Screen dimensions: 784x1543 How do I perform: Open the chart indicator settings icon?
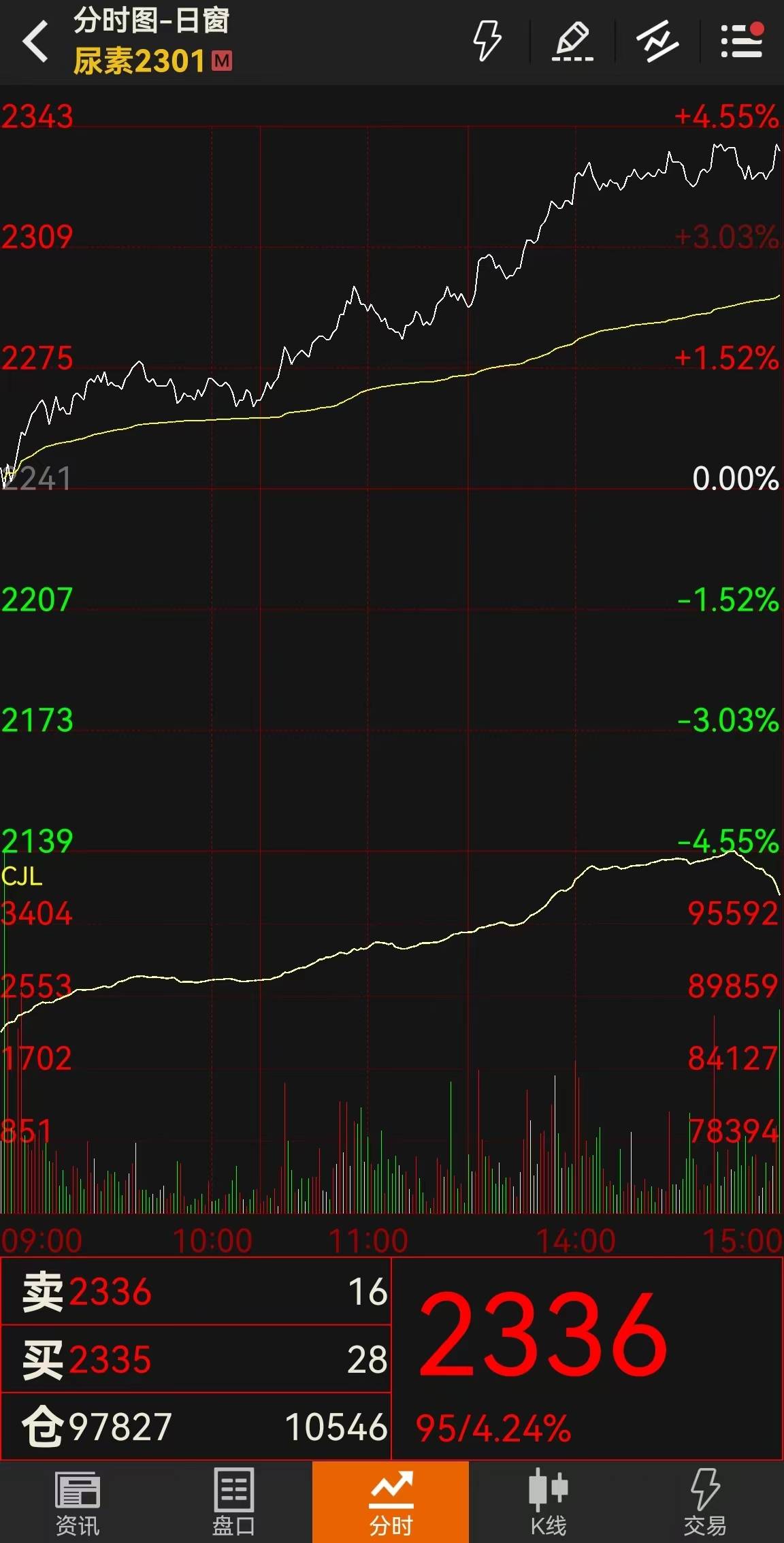657,42
